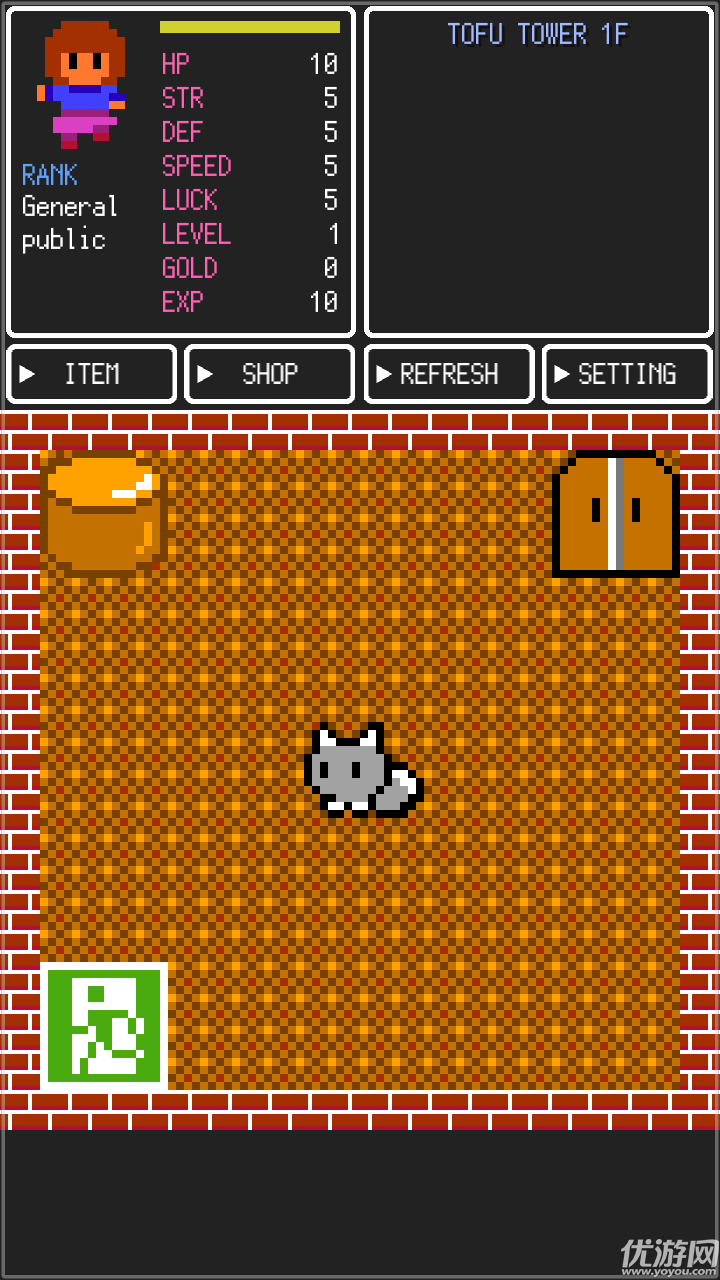The width and height of the screenshot is (720, 1280).
Task: Tap the green exit sign tile
Action: 104,1026
